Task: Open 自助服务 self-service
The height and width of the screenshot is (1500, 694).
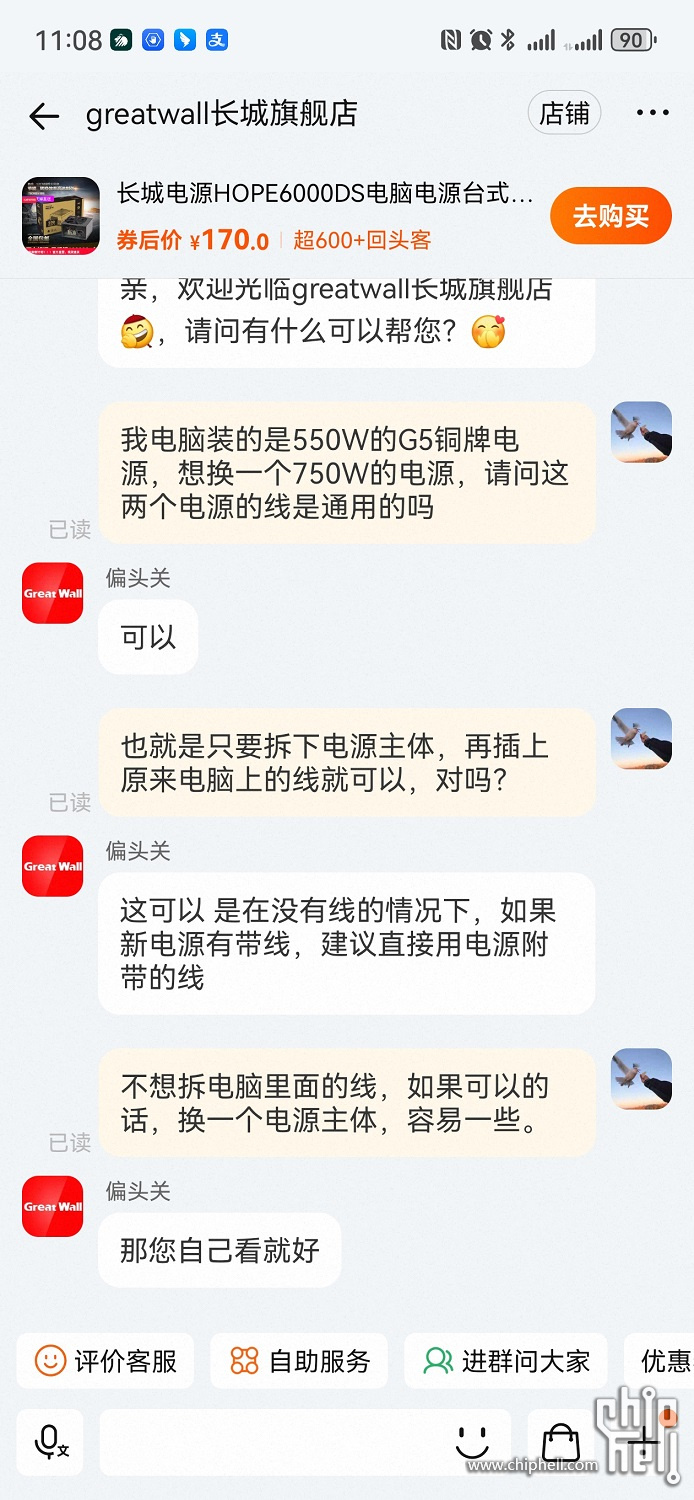Action: 300,1361
